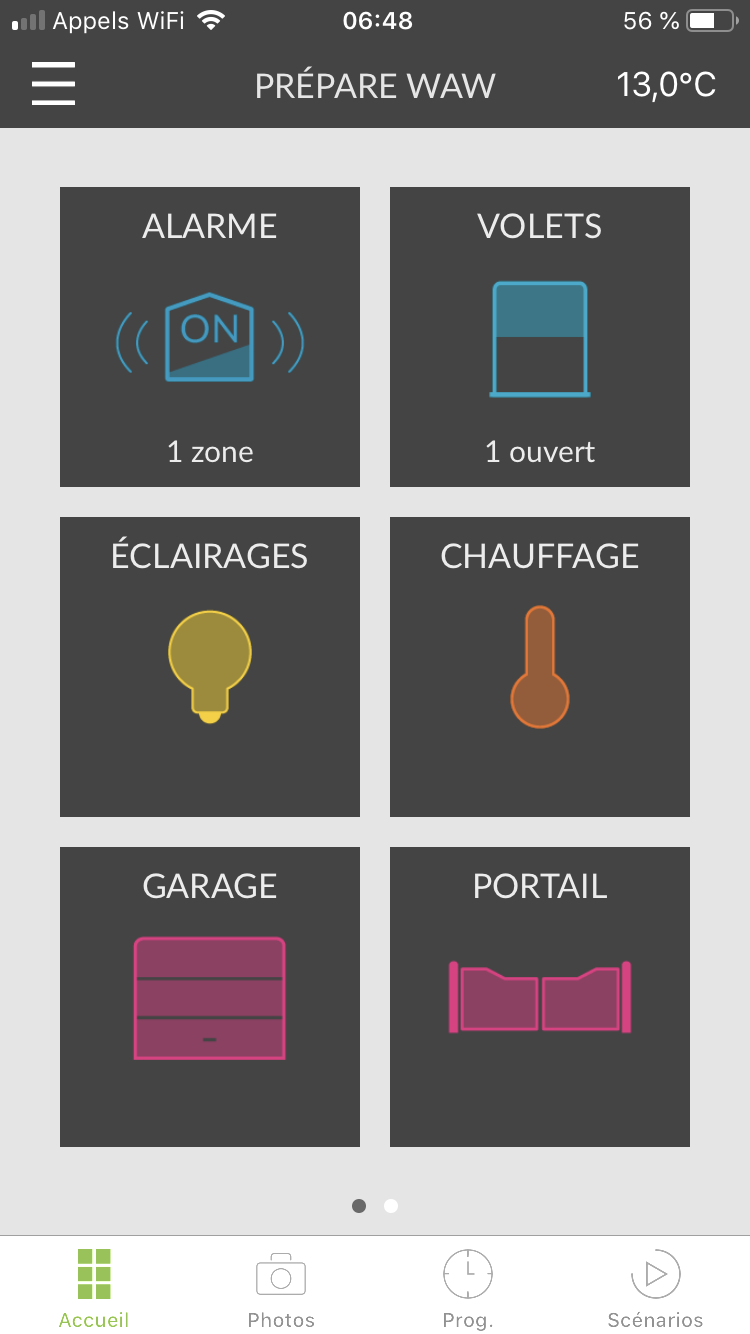Viewport: 750px width, 1334px height.
Task: Open the Chauffage tile
Action: click(540, 667)
